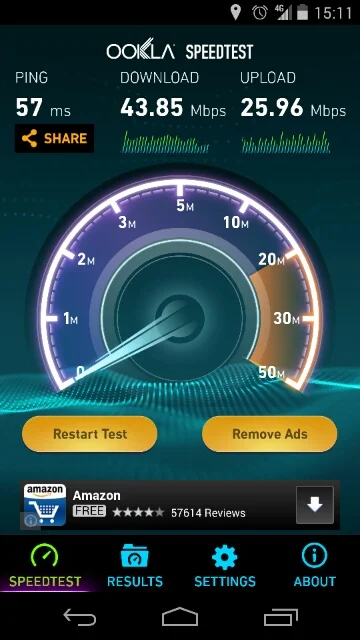
Task: Switch to the Results tab
Action: tap(135, 565)
